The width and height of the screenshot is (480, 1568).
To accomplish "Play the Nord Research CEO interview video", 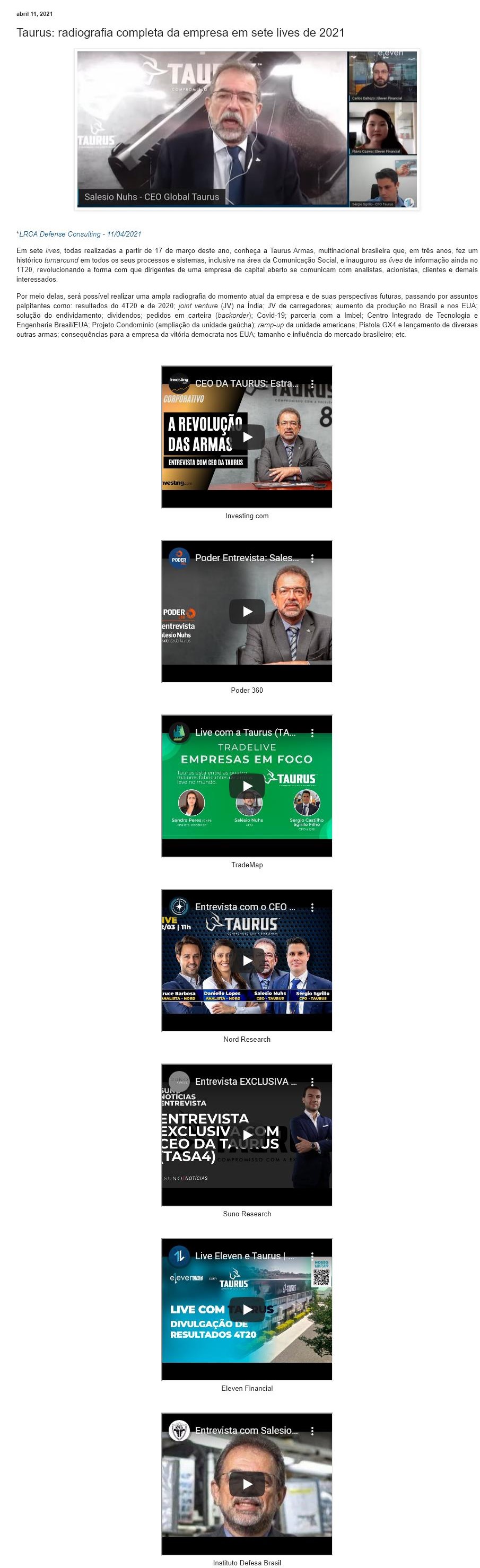I will (247, 961).
